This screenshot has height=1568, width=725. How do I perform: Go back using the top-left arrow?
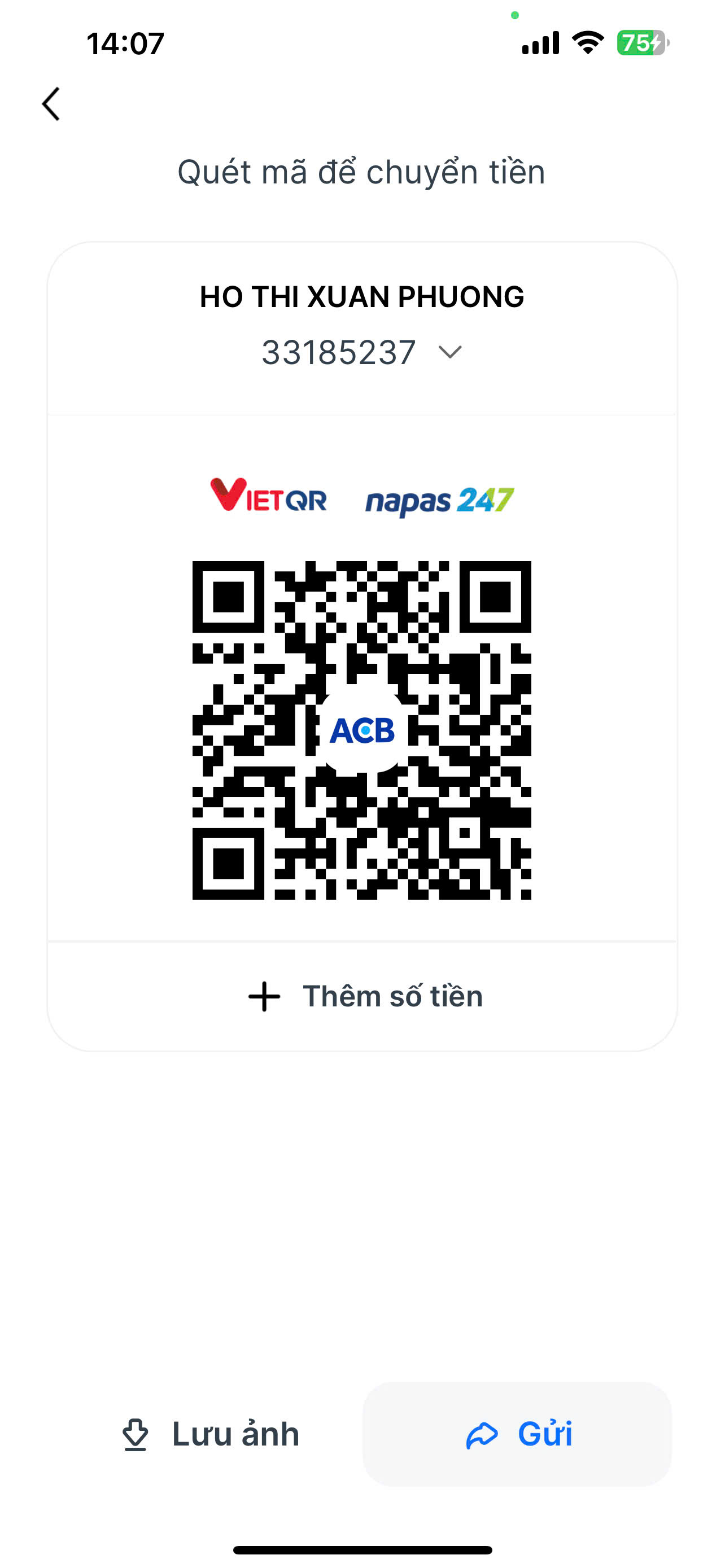point(51,104)
